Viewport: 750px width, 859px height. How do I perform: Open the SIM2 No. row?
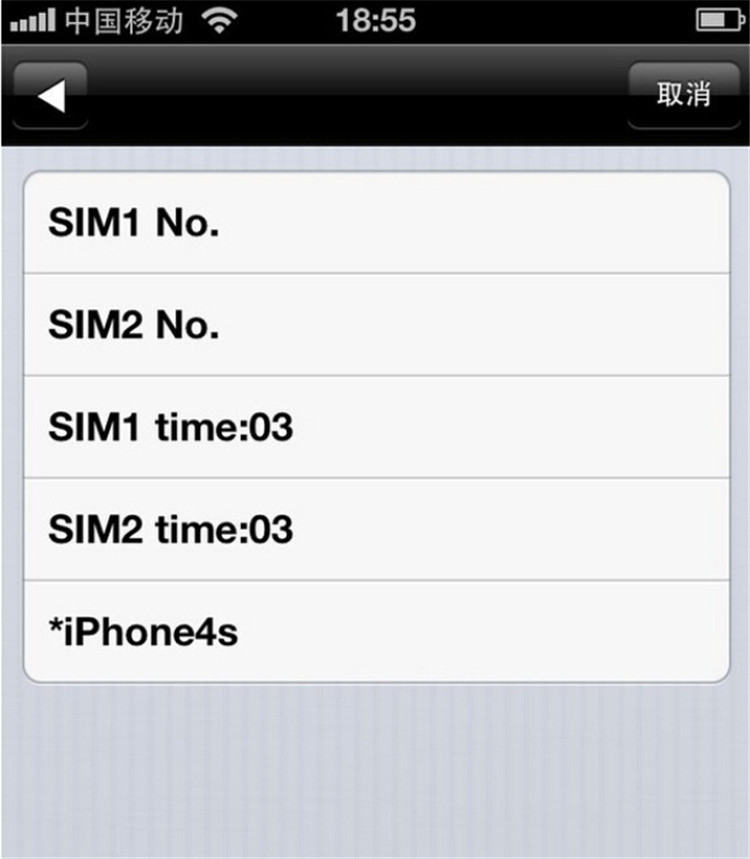point(376,325)
